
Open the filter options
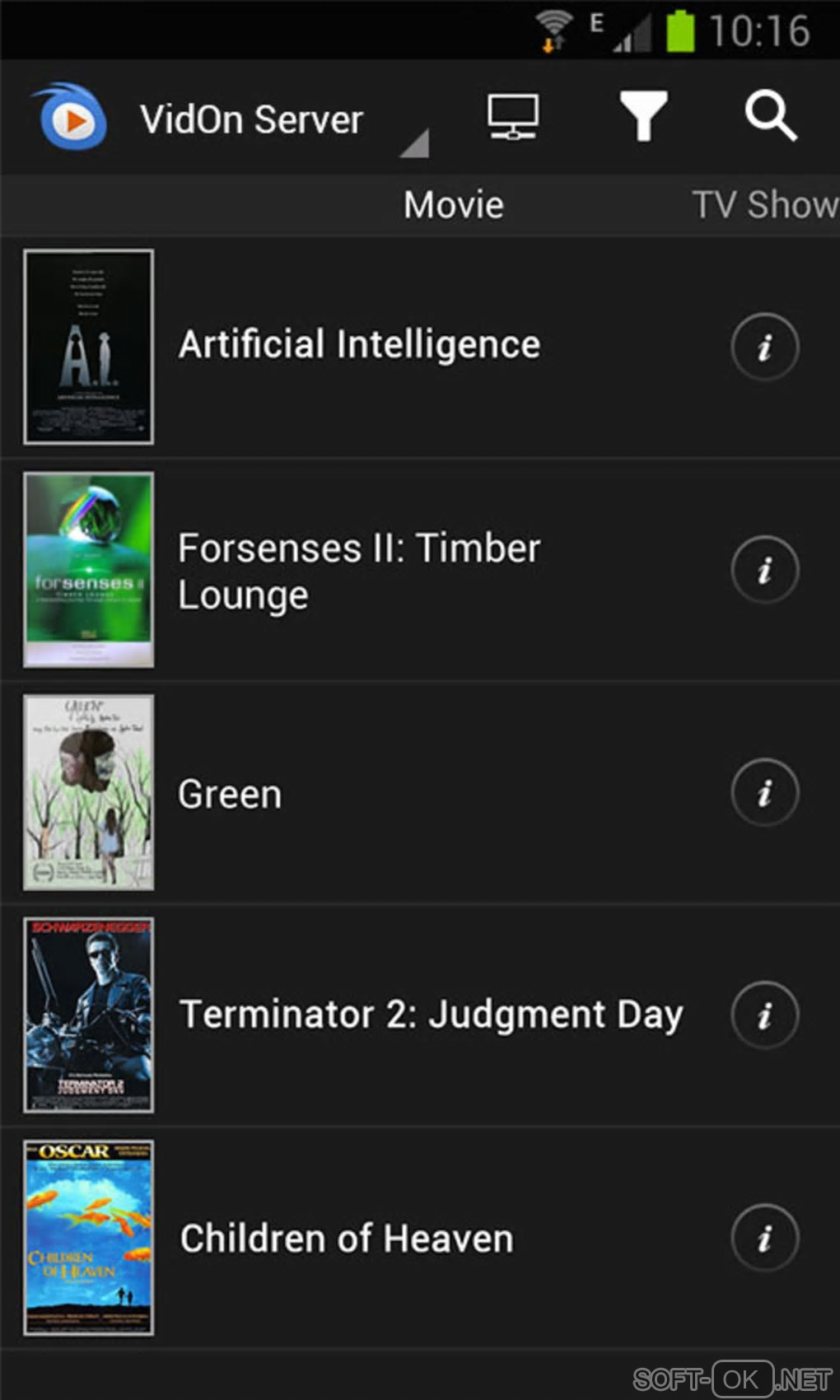point(642,117)
